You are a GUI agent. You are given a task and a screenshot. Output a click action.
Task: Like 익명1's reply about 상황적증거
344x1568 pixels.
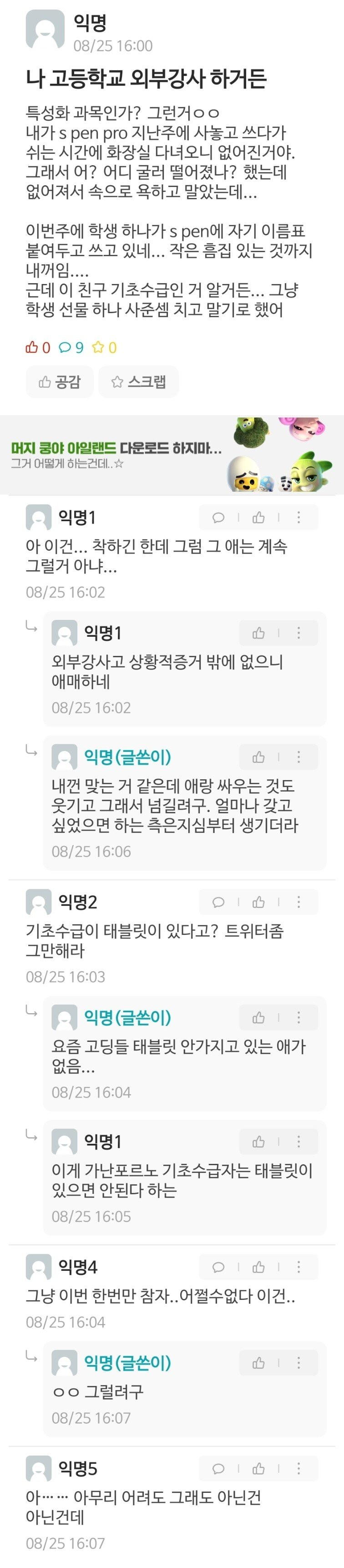coord(258,633)
